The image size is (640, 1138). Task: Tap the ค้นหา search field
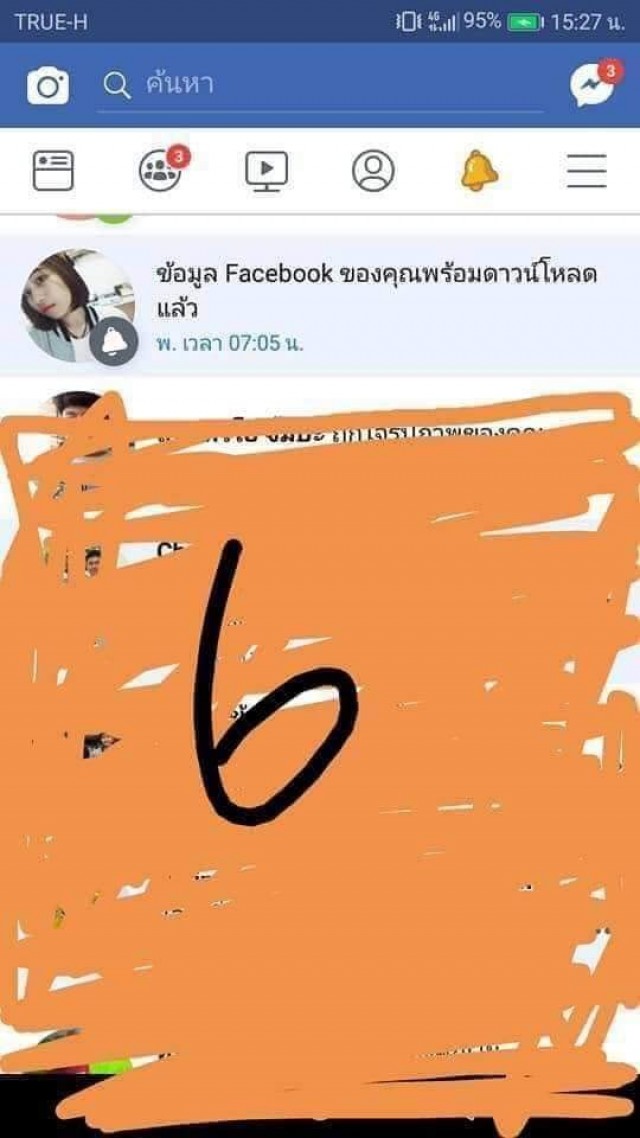pyautogui.click(x=320, y=86)
